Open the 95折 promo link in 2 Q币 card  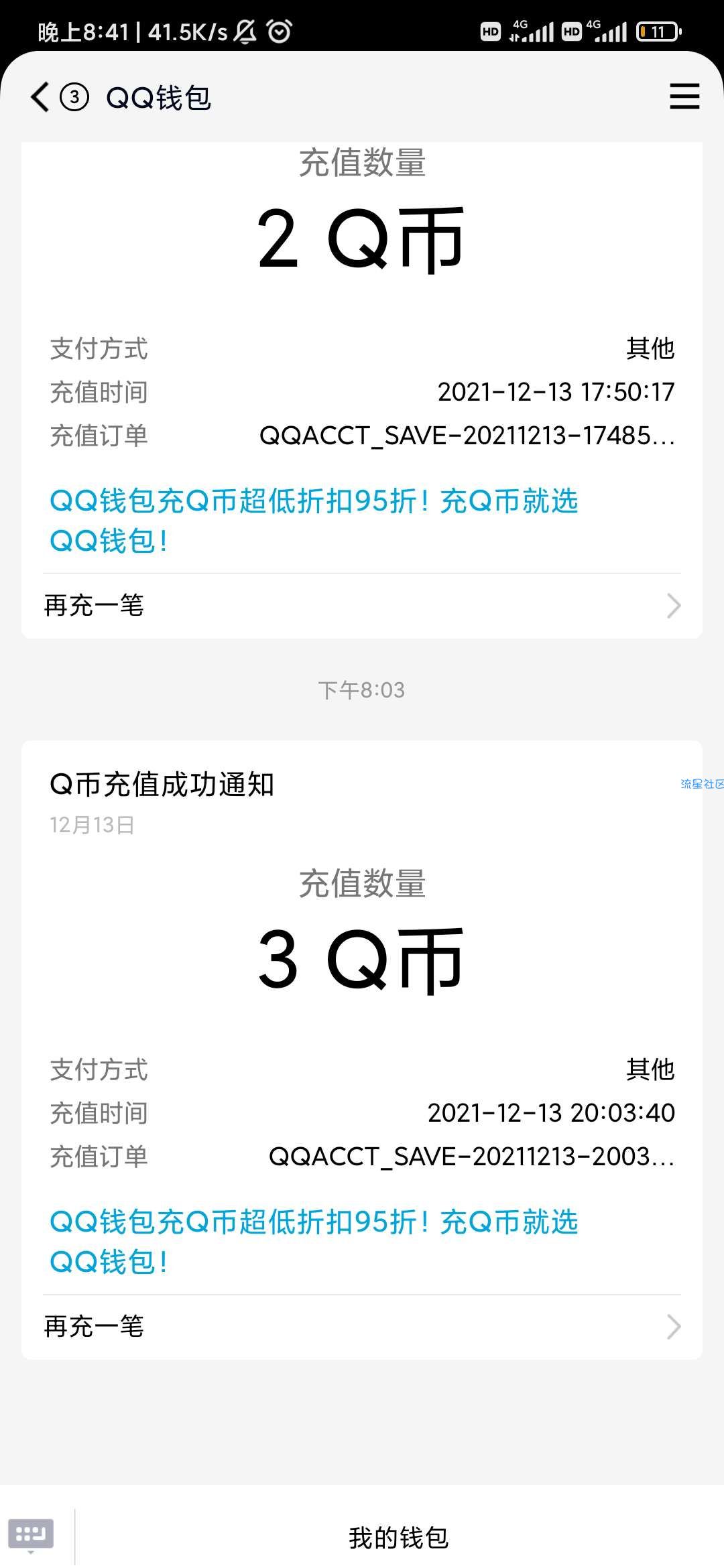coord(314,521)
